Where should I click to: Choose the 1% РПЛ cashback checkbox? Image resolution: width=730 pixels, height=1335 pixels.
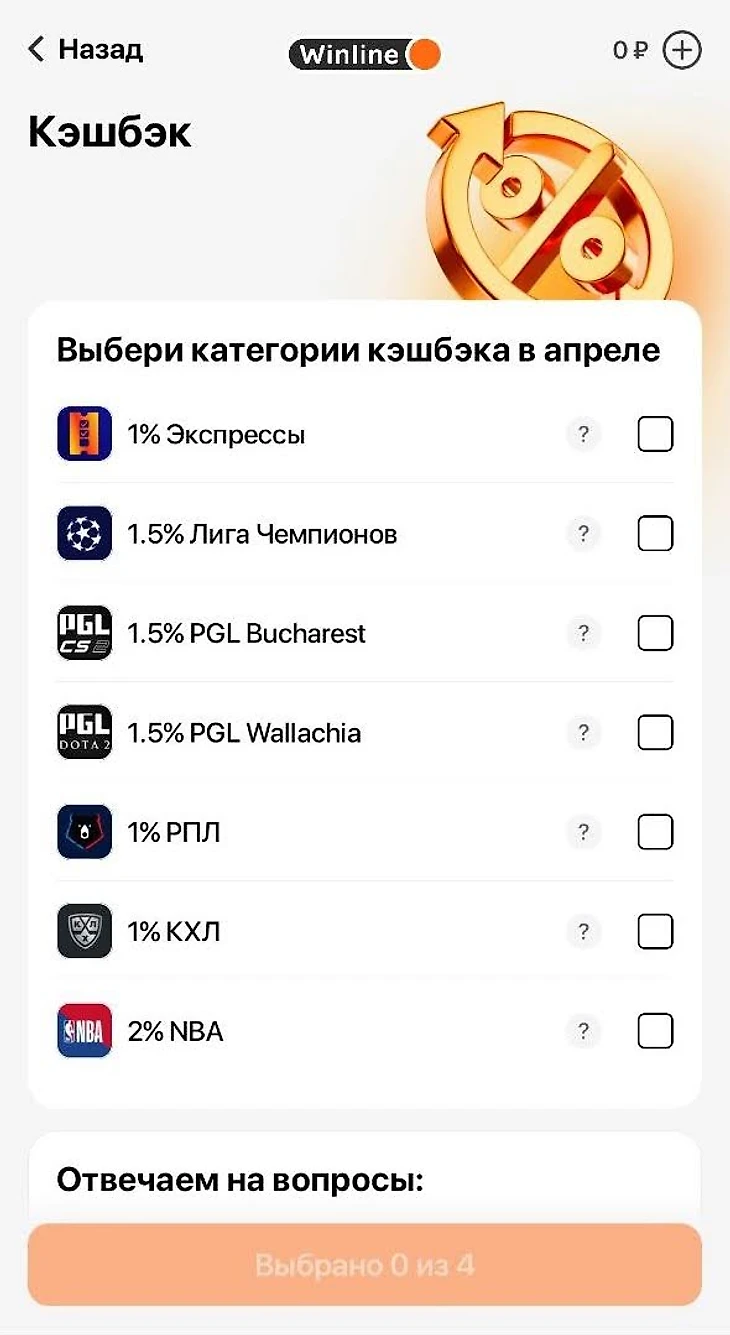coord(655,832)
